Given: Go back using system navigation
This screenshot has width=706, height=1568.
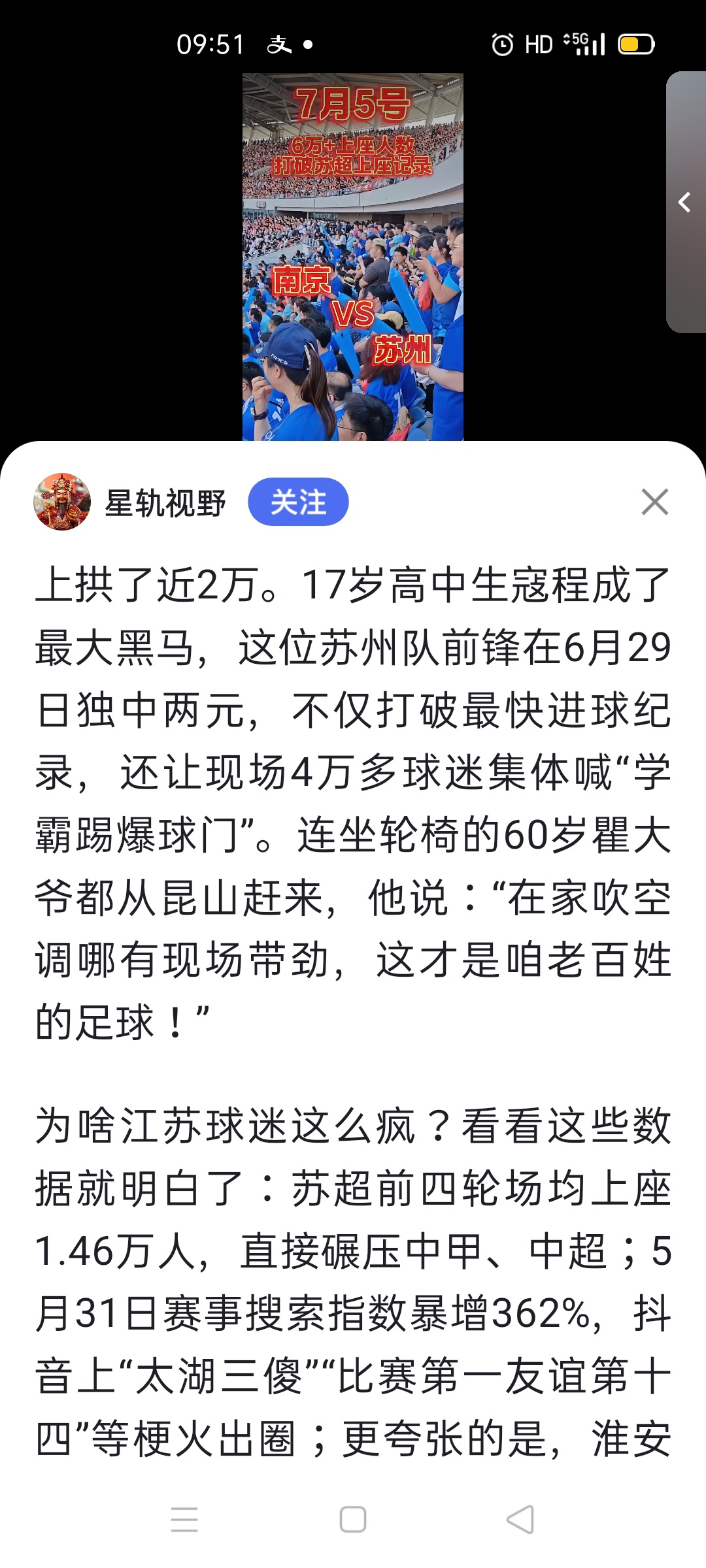Looking at the screenshot, I should (x=520, y=1519).
